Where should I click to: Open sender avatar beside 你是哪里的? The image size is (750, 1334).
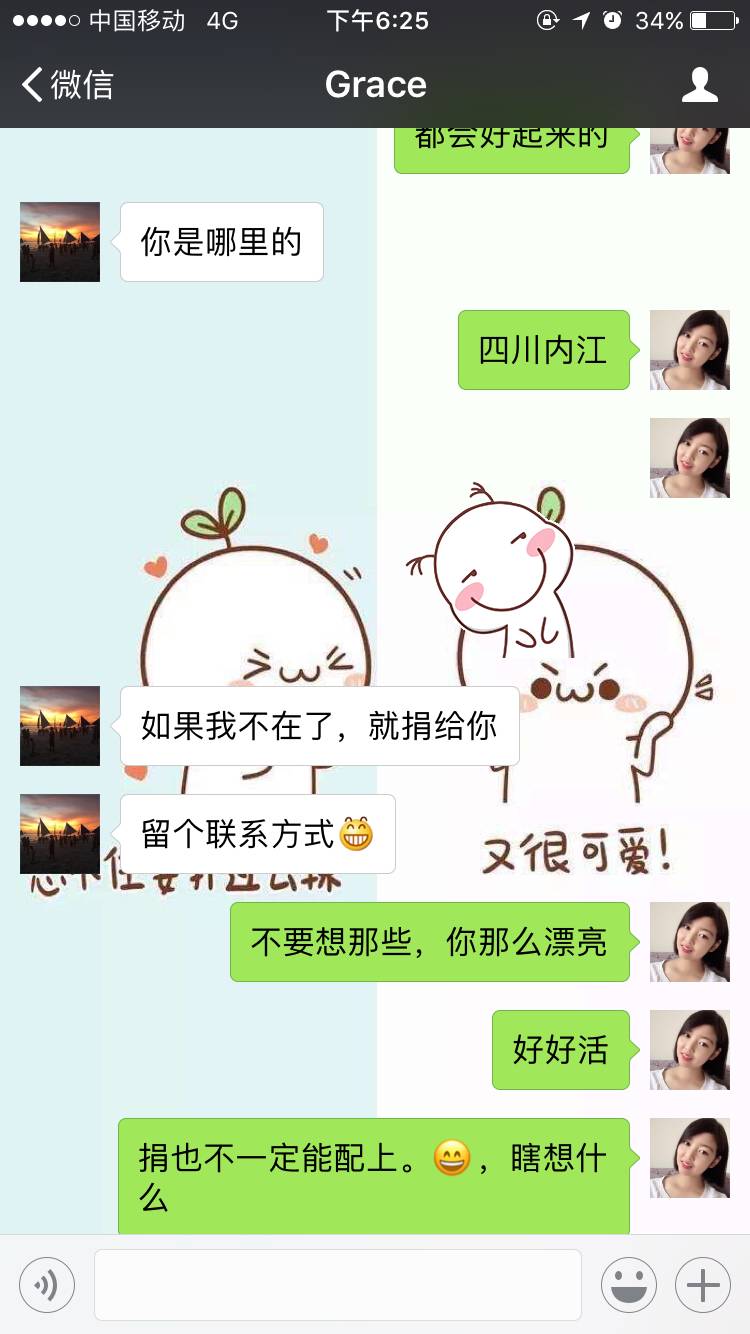point(60,242)
